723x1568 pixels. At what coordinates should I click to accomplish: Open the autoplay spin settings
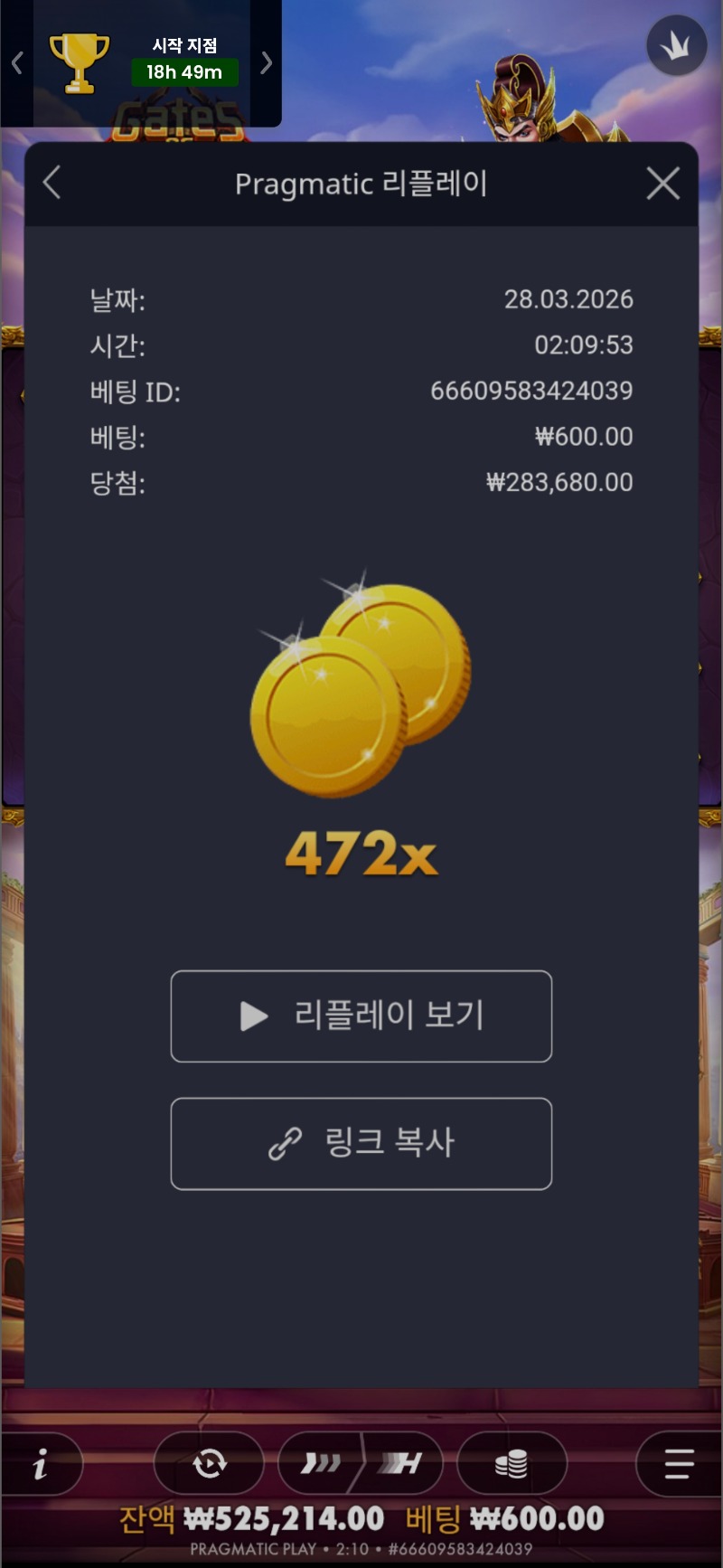[209, 1463]
